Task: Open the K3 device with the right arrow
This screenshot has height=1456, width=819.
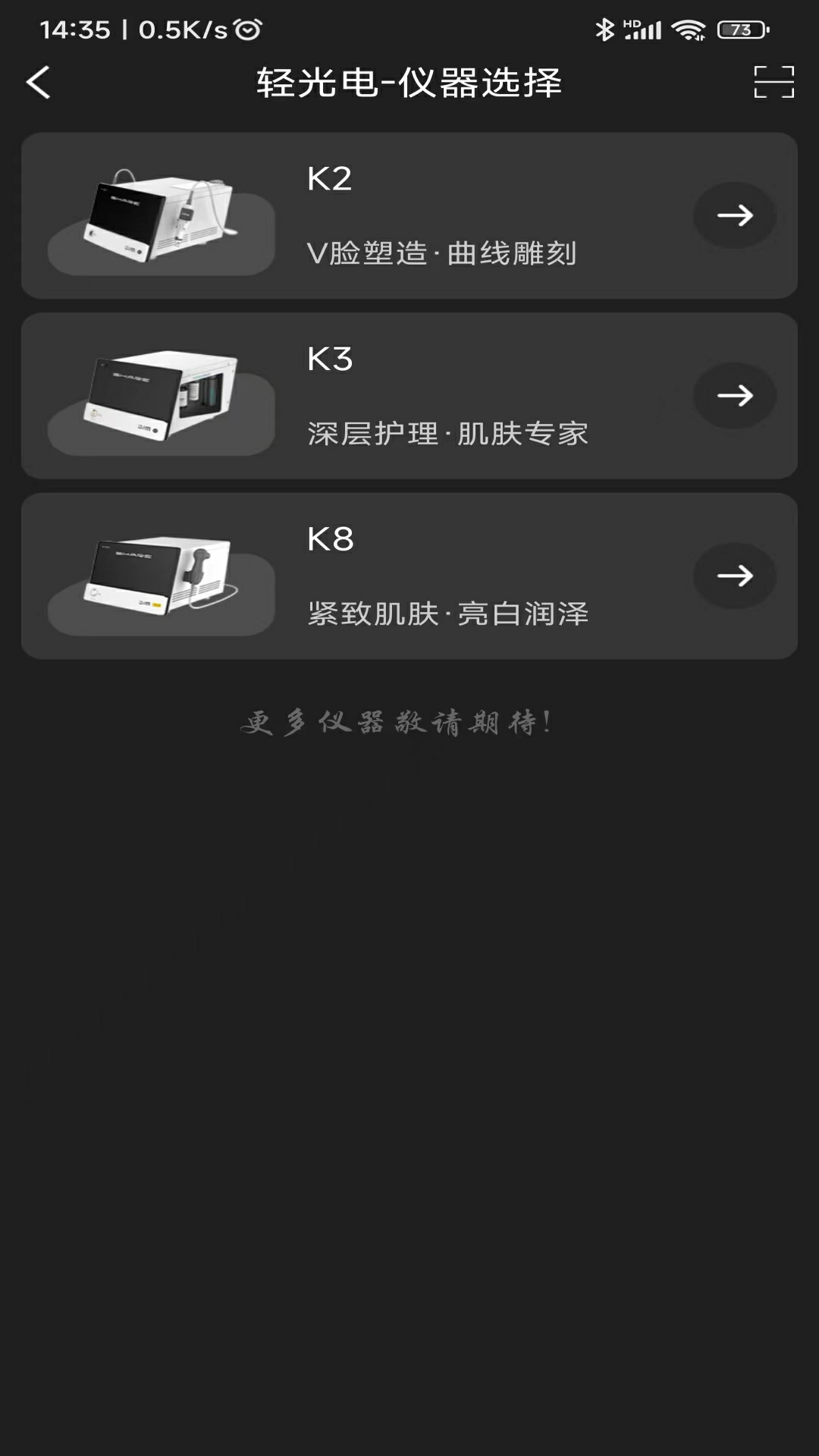Action: click(x=733, y=396)
